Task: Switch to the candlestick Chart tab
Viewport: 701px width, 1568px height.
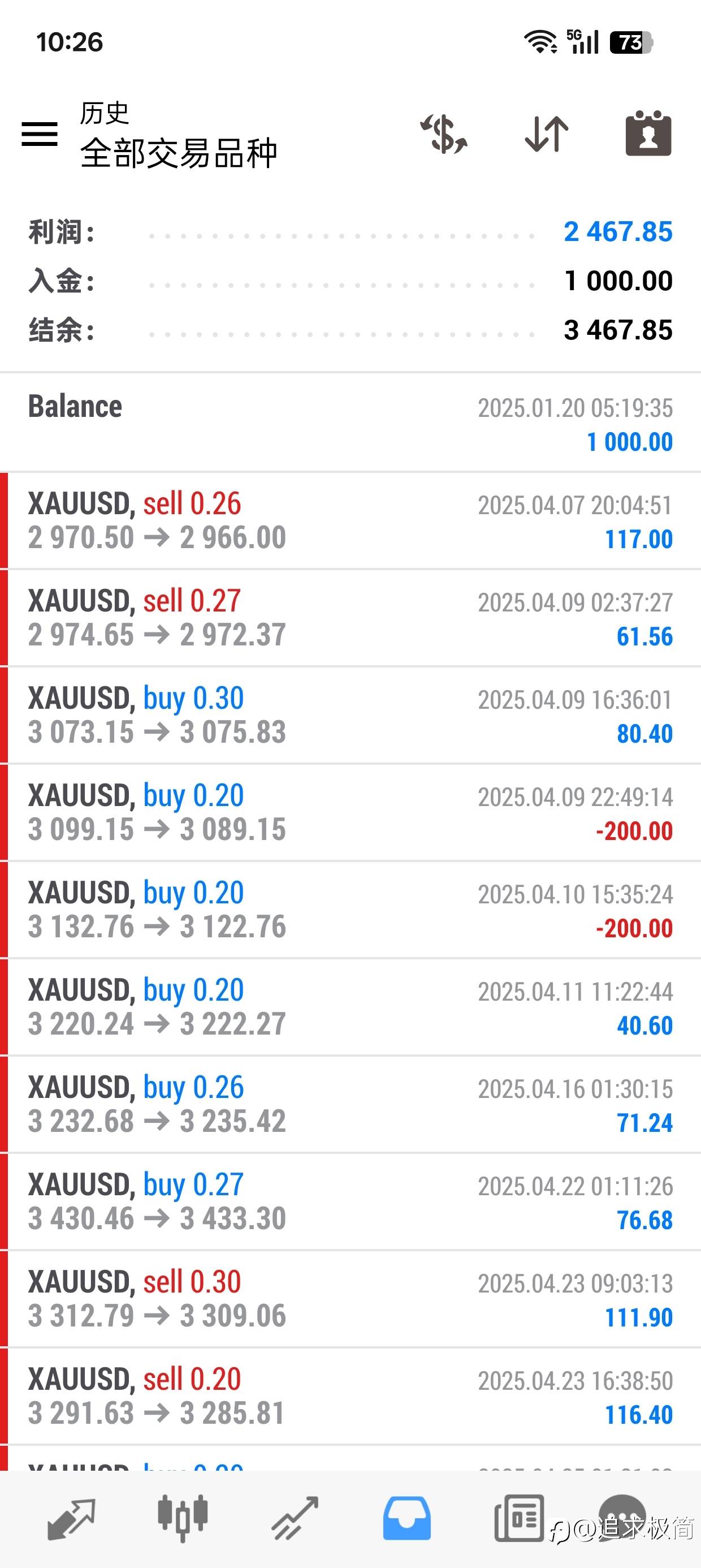Action: tap(183, 1518)
